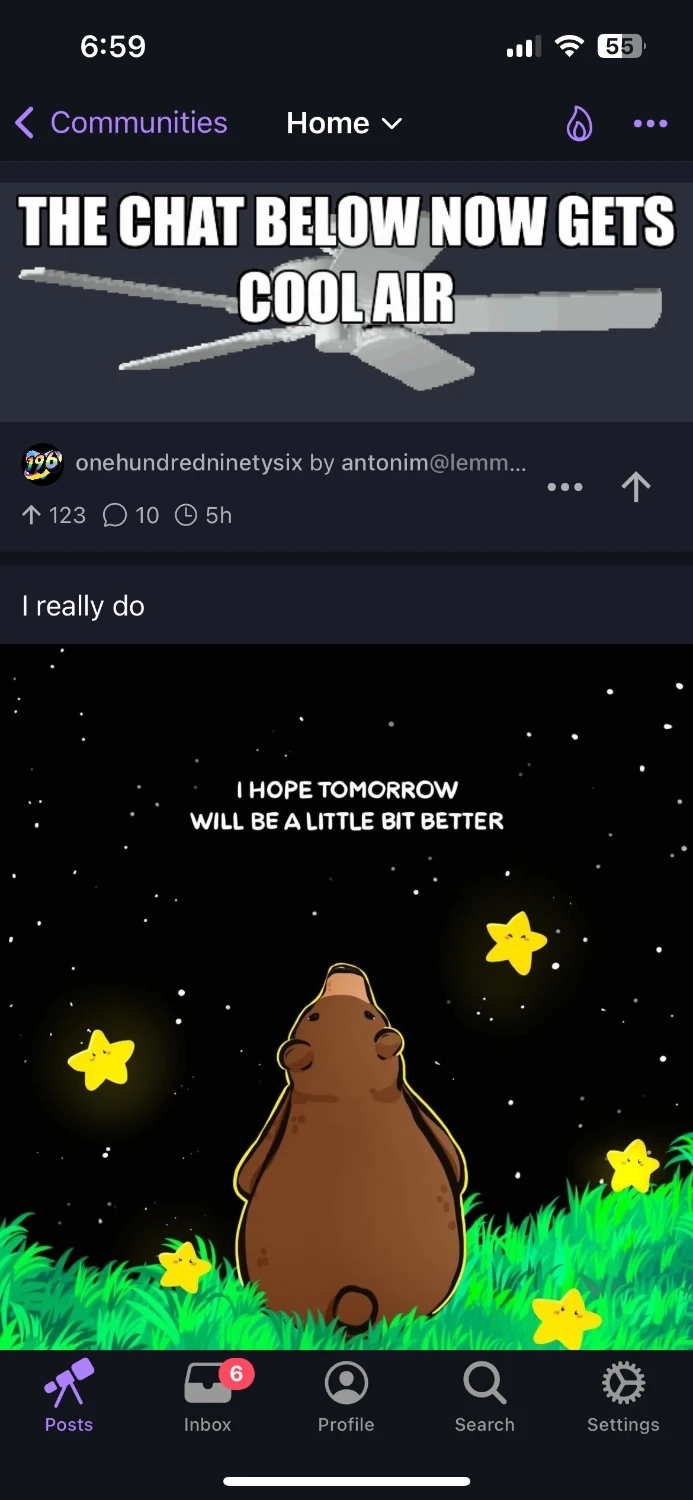Open the flame sort options
The image size is (693, 1500).
point(579,124)
